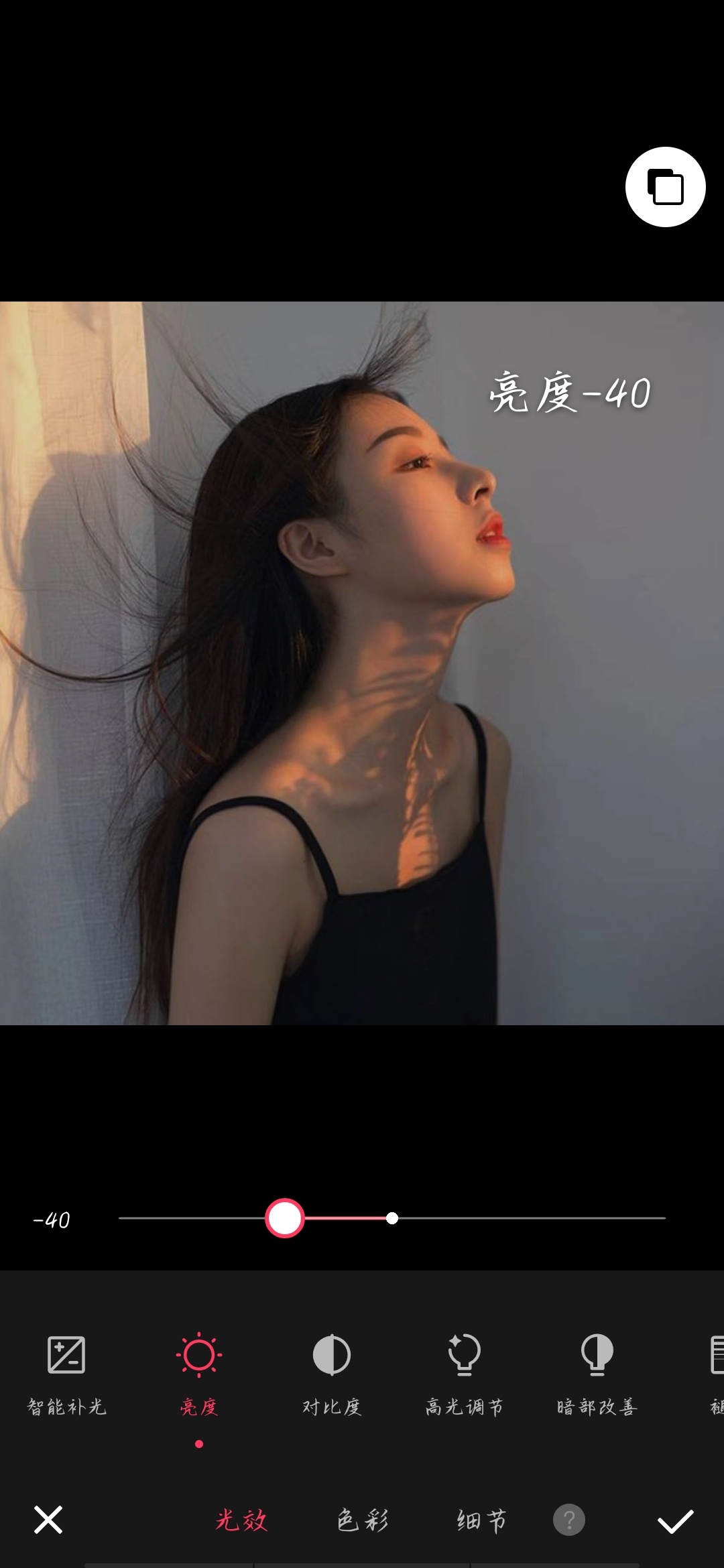The height and width of the screenshot is (1568, 724).
Task: Cancel editing with the X button
Action: pyautogui.click(x=48, y=1520)
